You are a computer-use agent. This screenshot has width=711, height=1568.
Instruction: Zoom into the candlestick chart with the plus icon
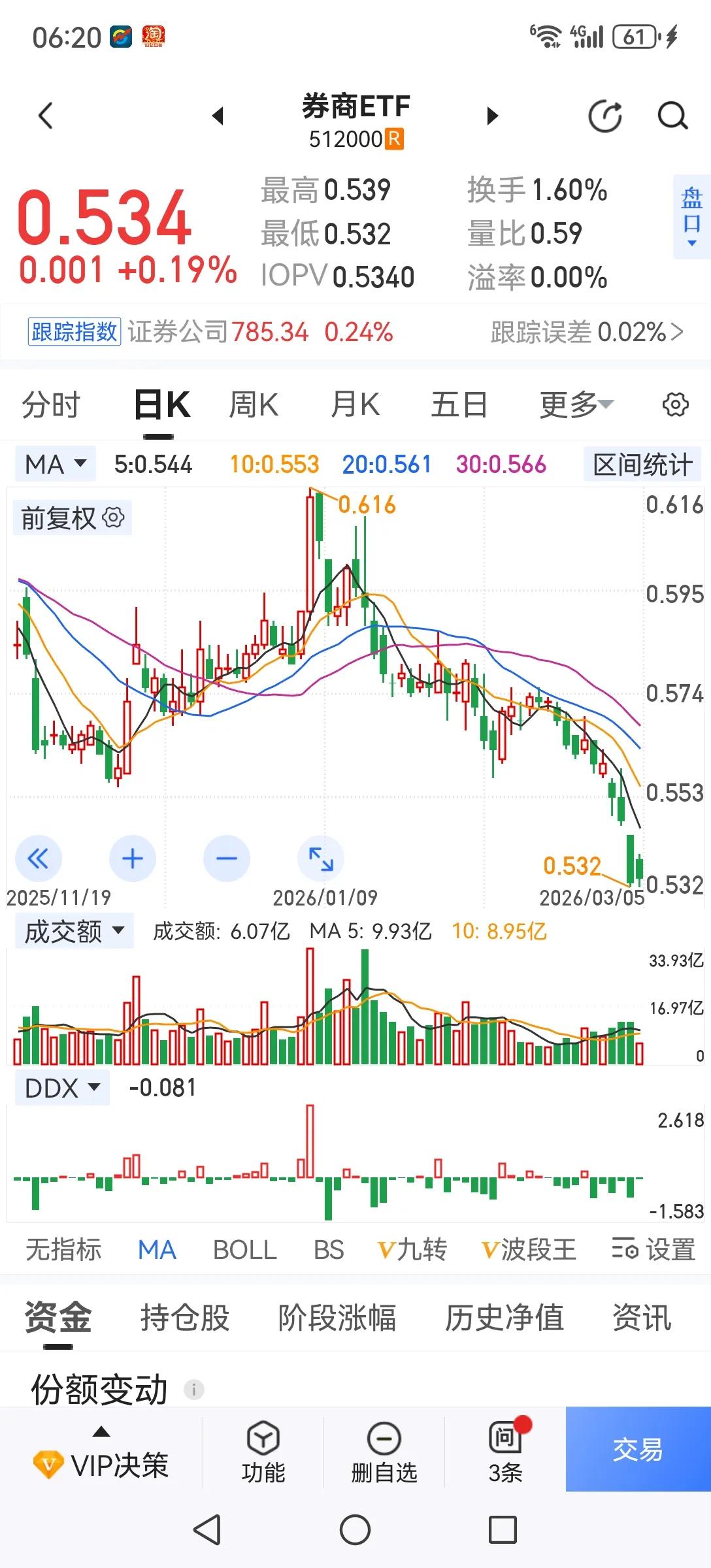pos(133,859)
